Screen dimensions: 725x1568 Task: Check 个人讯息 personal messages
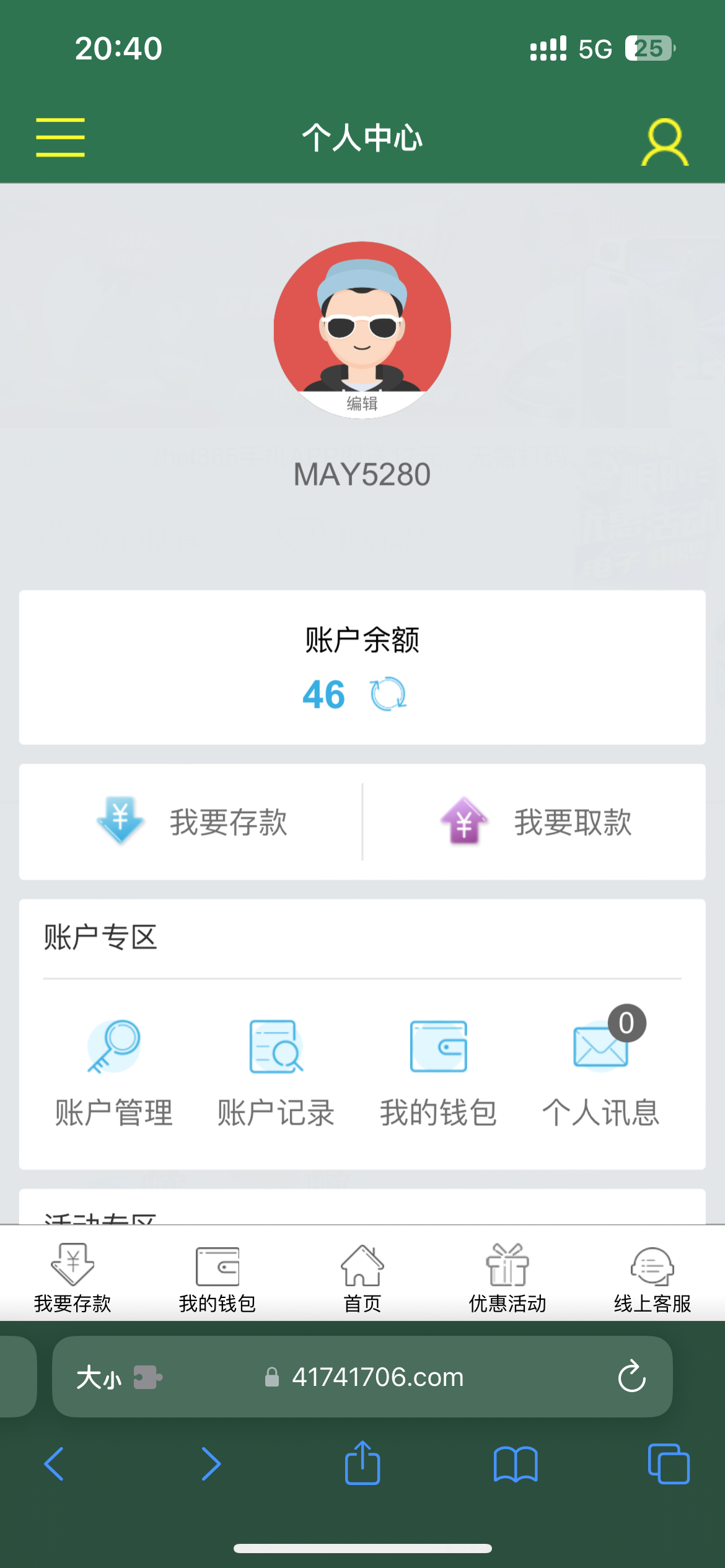600,1073
